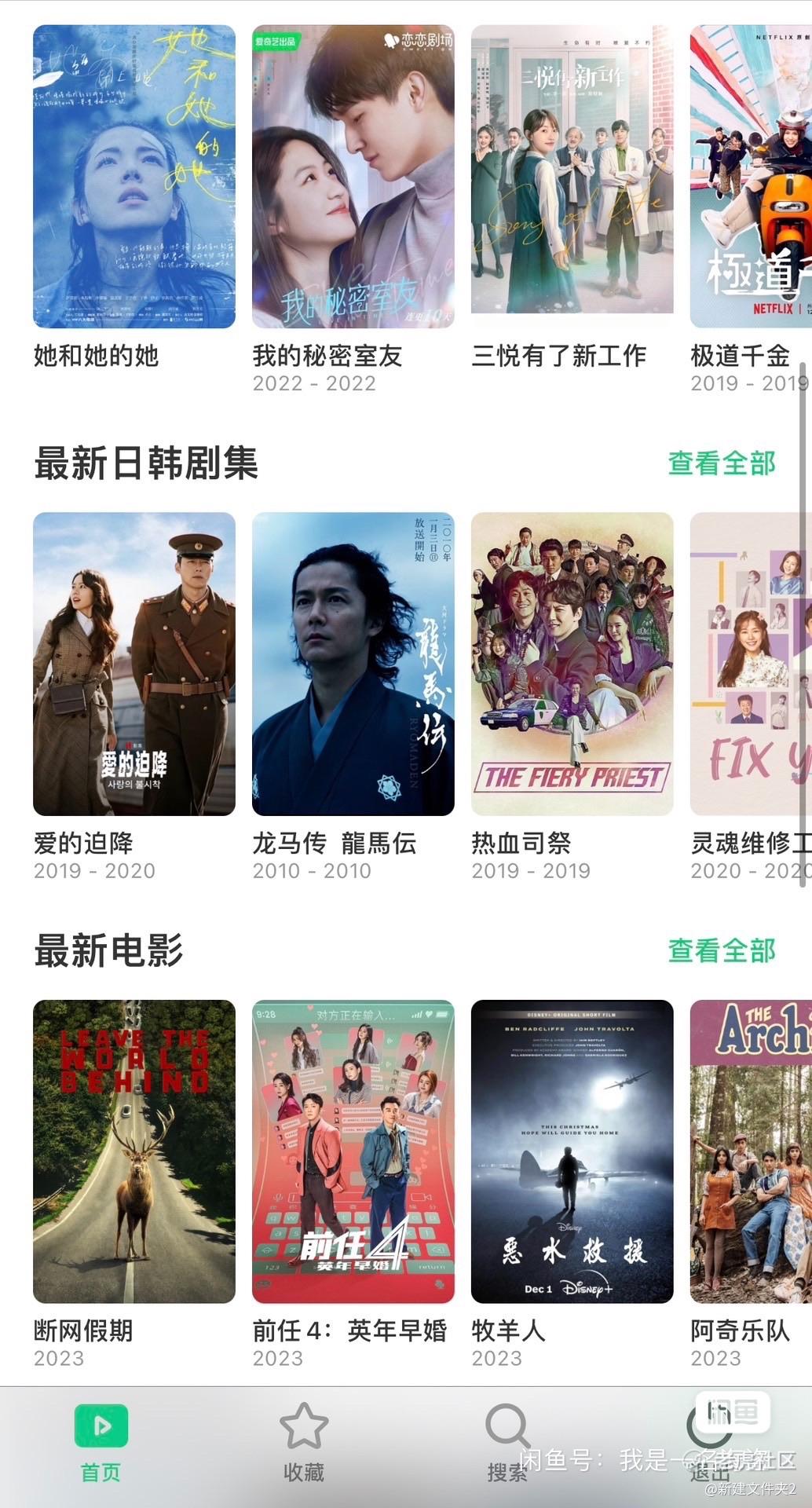
Task: View all in 最新电影 section
Action: [x=721, y=950]
